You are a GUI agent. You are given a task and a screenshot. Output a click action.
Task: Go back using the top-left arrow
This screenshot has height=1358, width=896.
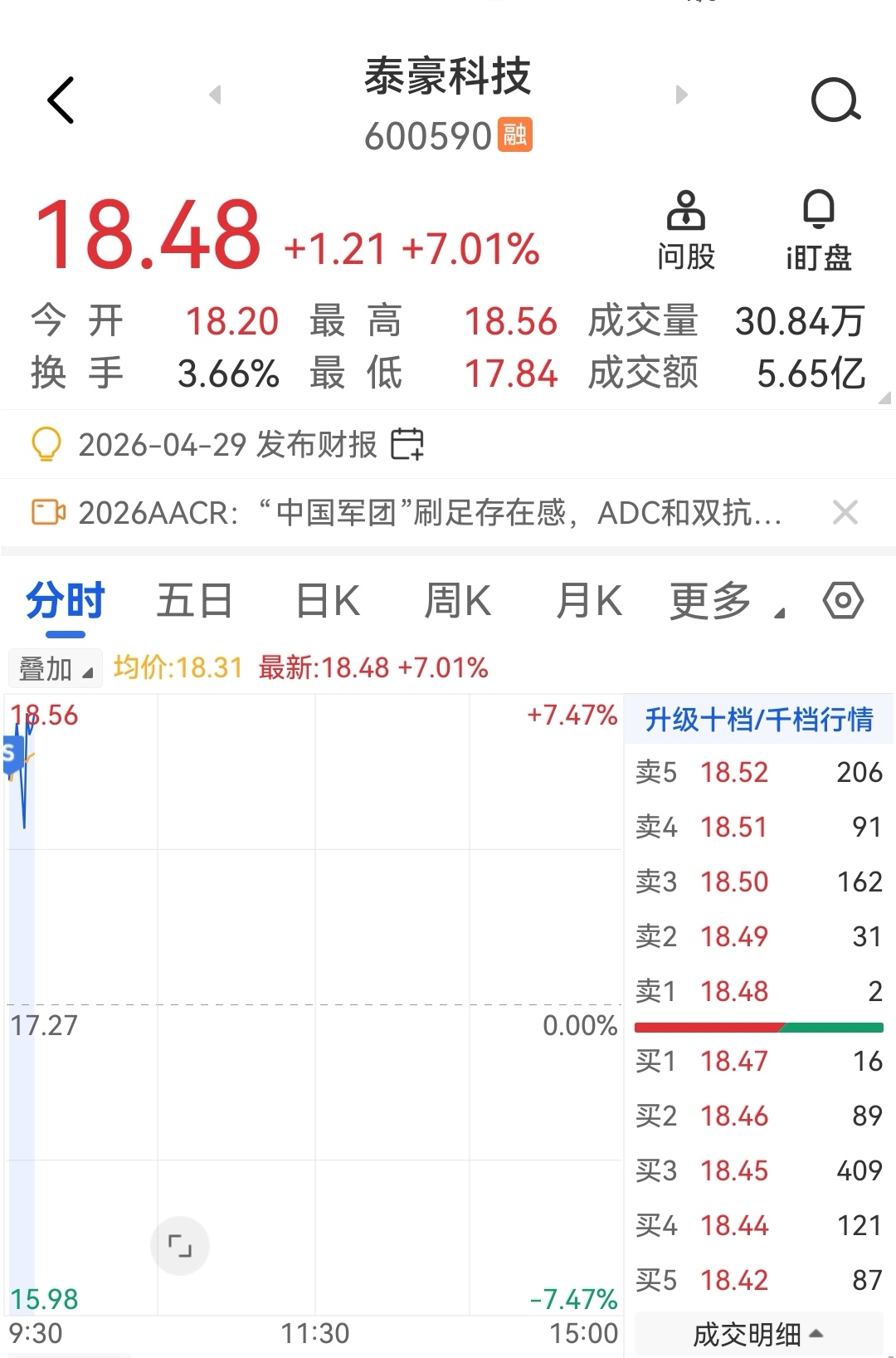61,100
